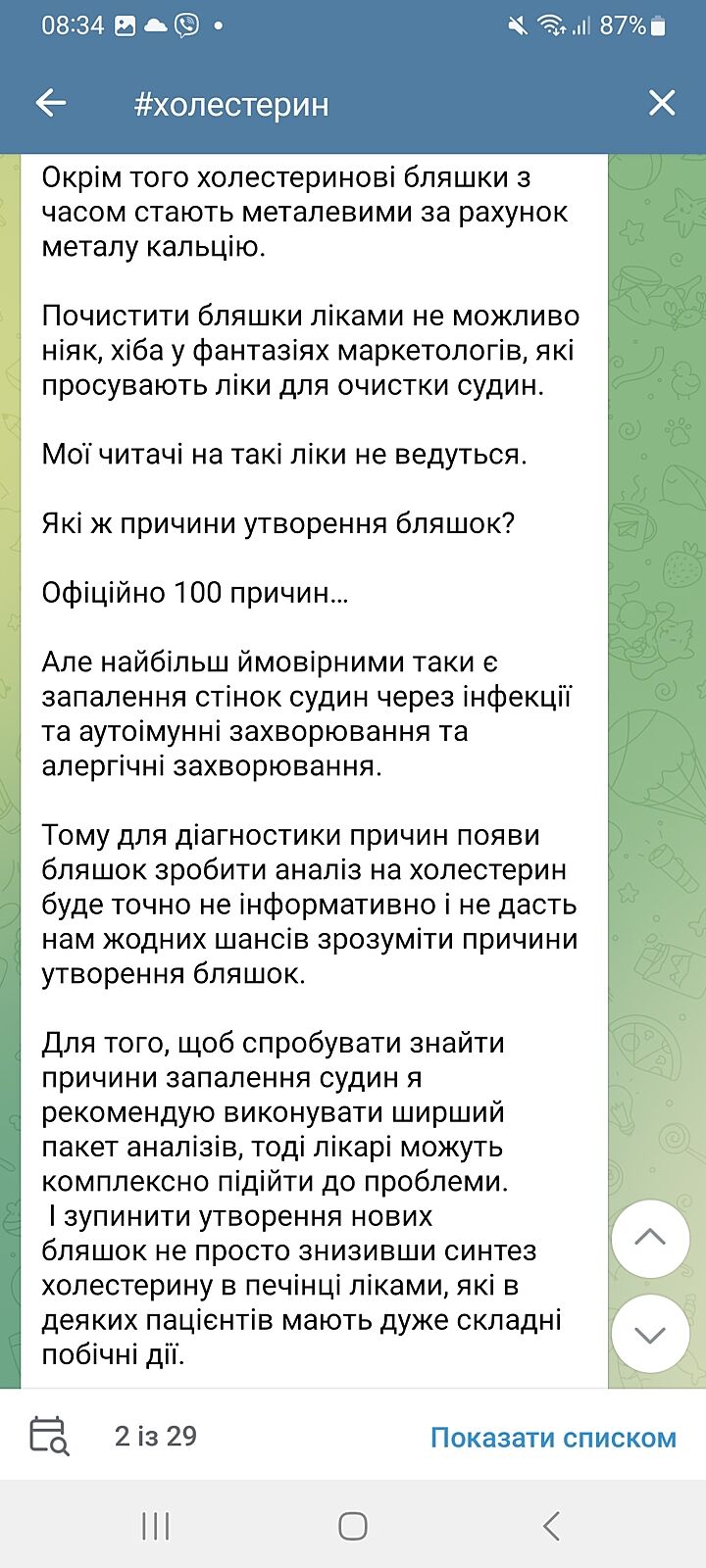The height and width of the screenshot is (1568, 706).
Task: Tap "Показати списком" to list results
Action: point(553,1438)
